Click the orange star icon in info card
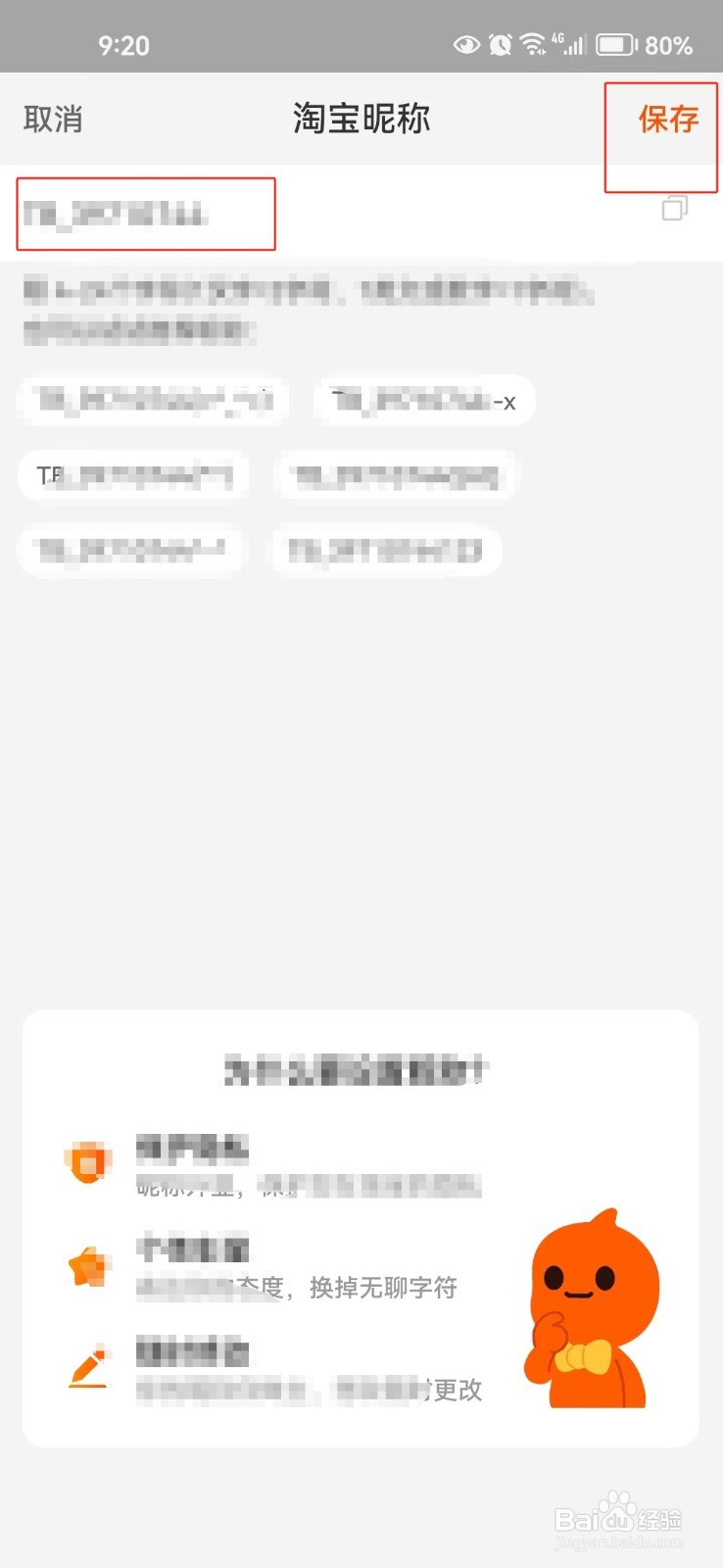 click(87, 1264)
